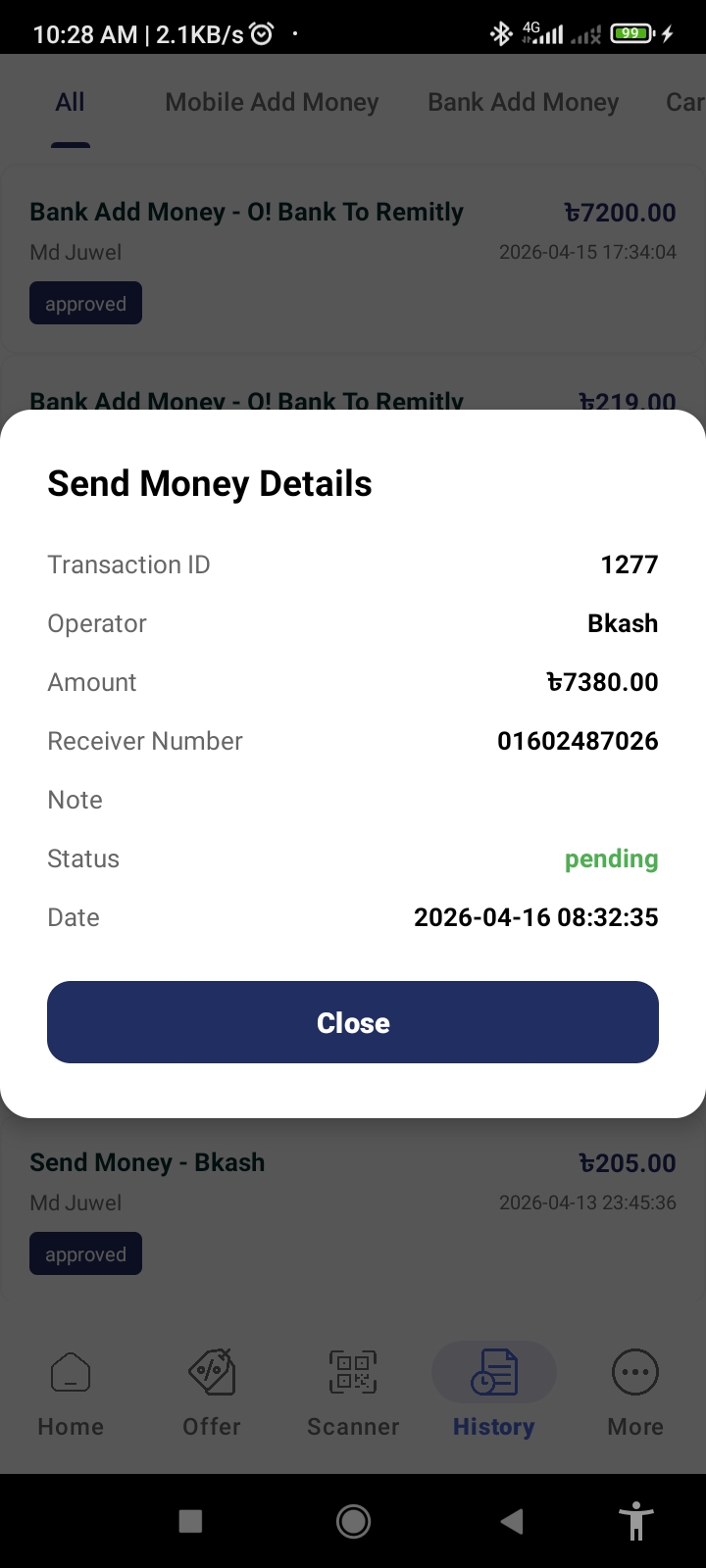706x1568 pixels.
Task: Launch the QR Scanner
Action: click(x=353, y=1392)
